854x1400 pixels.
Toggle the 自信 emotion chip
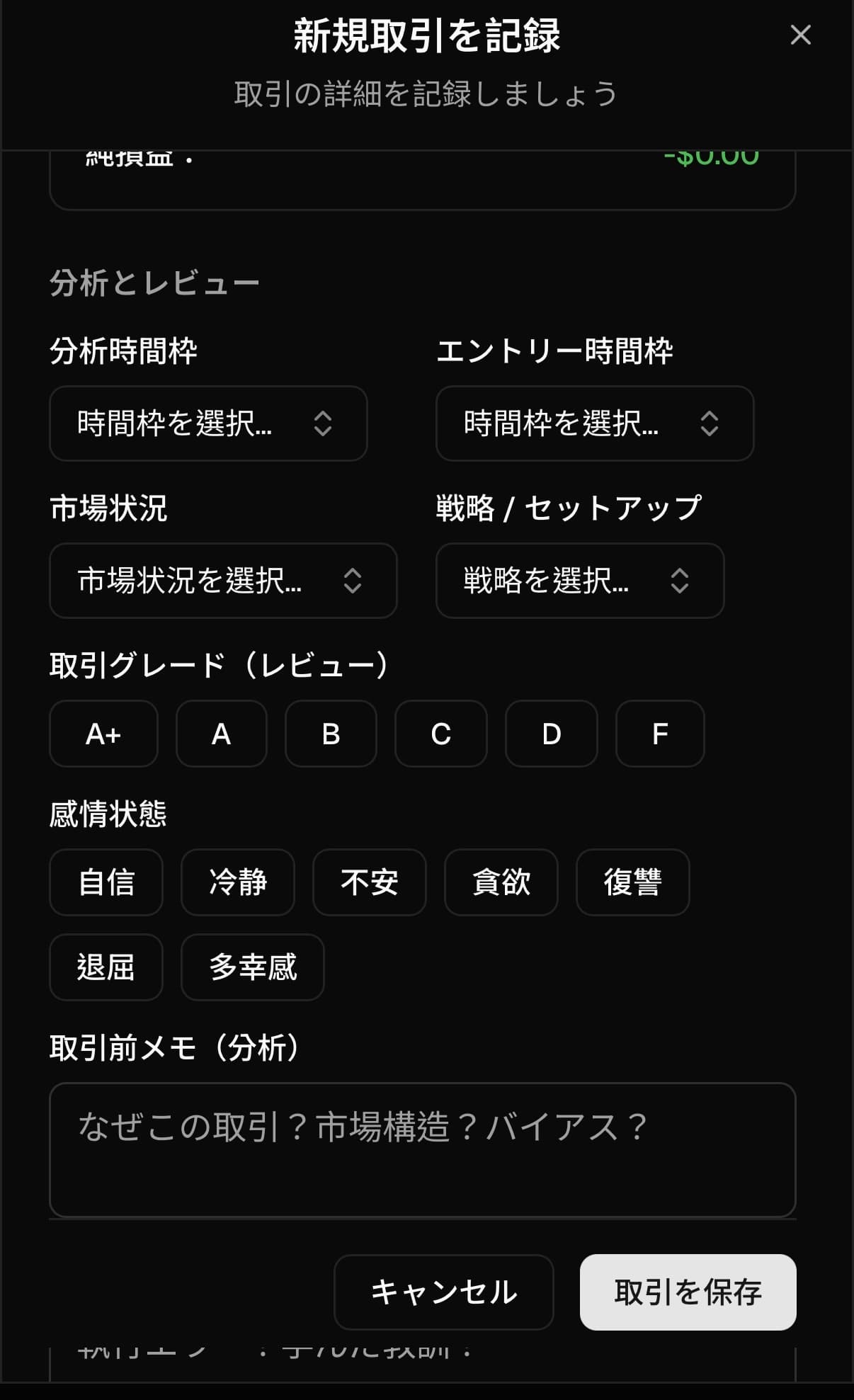[x=106, y=882]
